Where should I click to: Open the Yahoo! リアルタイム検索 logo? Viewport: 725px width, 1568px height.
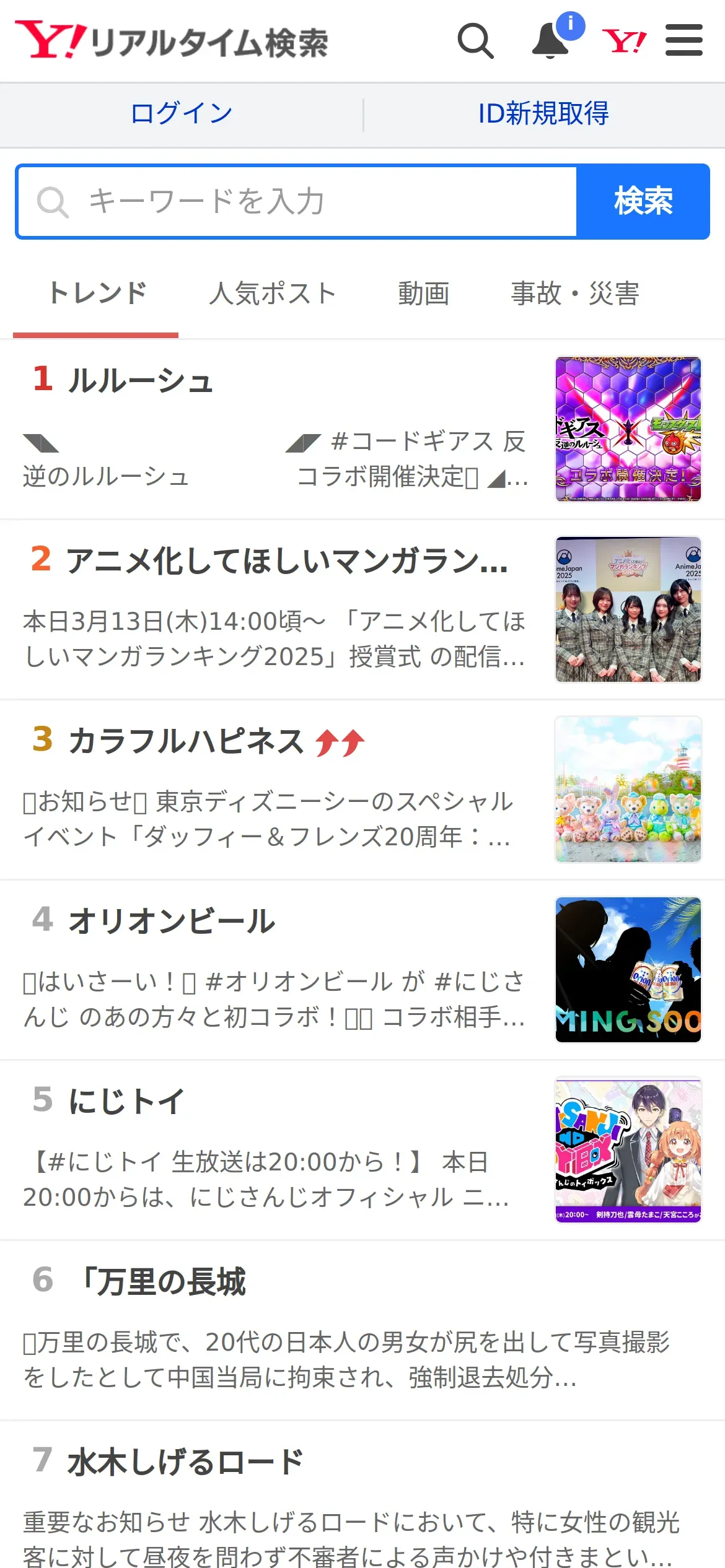172,41
